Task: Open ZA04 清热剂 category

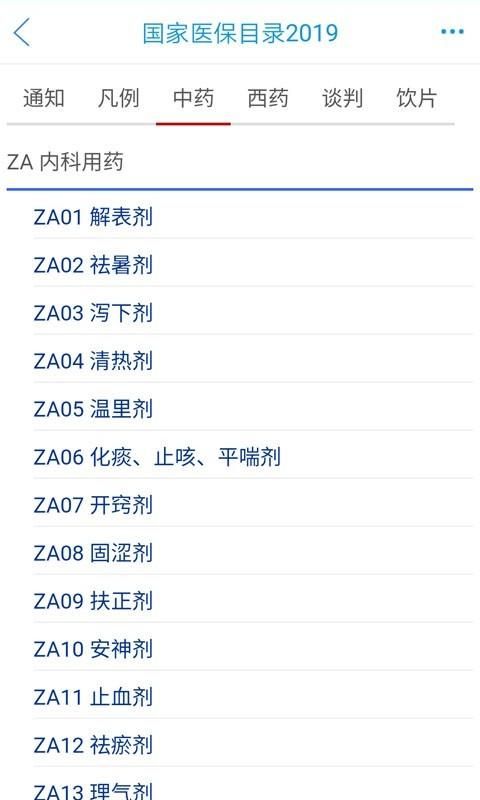Action: pyautogui.click(x=253, y=361)
